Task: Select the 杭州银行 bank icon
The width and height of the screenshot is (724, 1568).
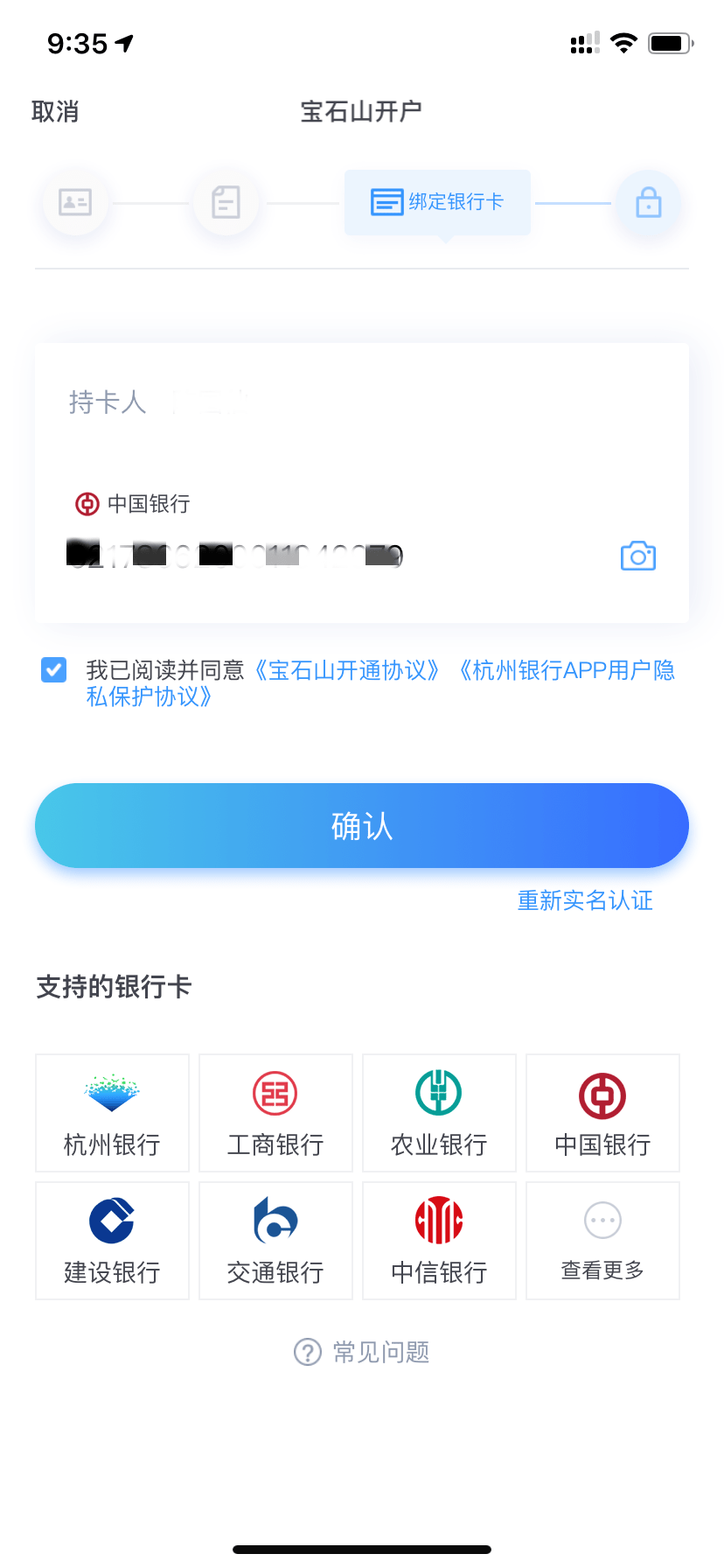Action: coord(111,1112)
